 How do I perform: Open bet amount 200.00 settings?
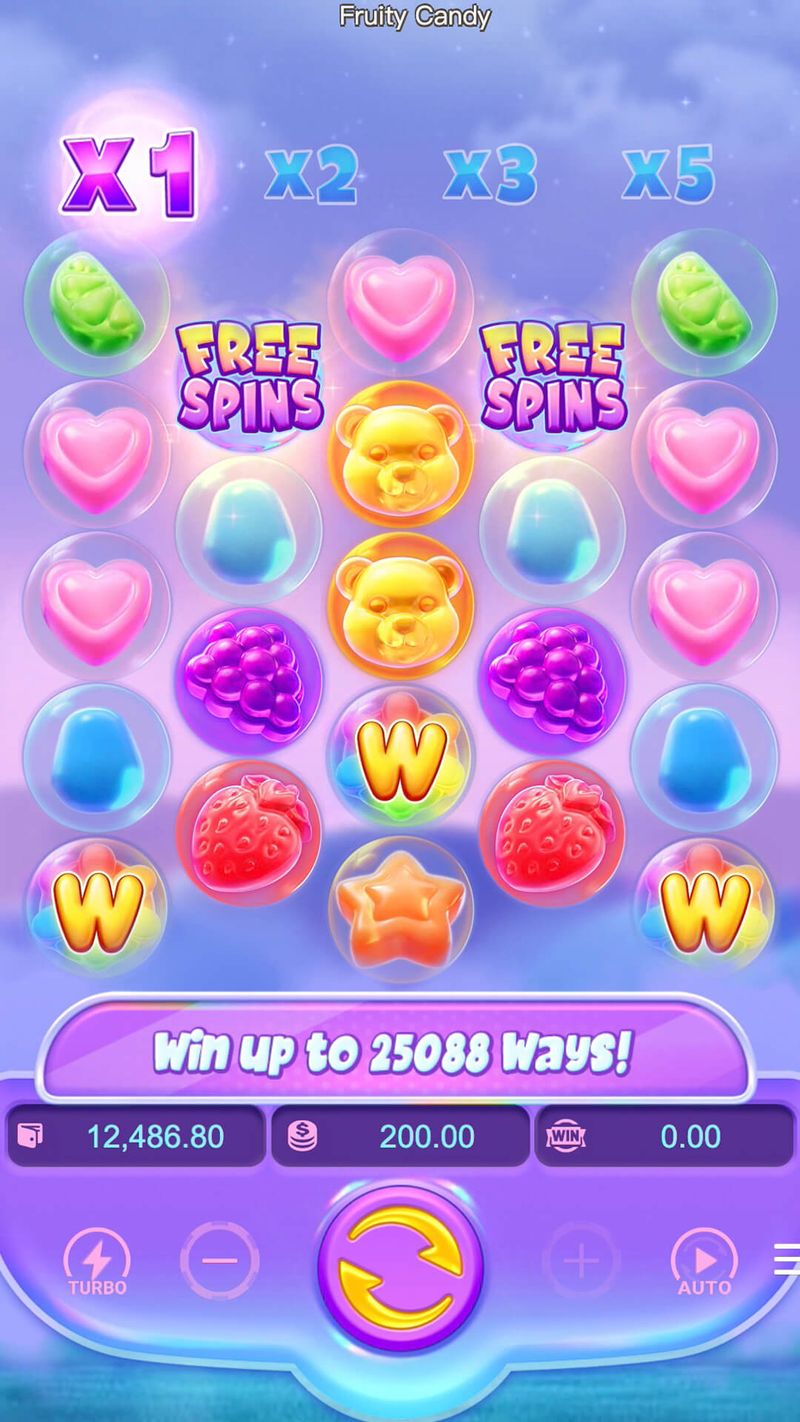pyautogui.click(x=400, y=1136)
